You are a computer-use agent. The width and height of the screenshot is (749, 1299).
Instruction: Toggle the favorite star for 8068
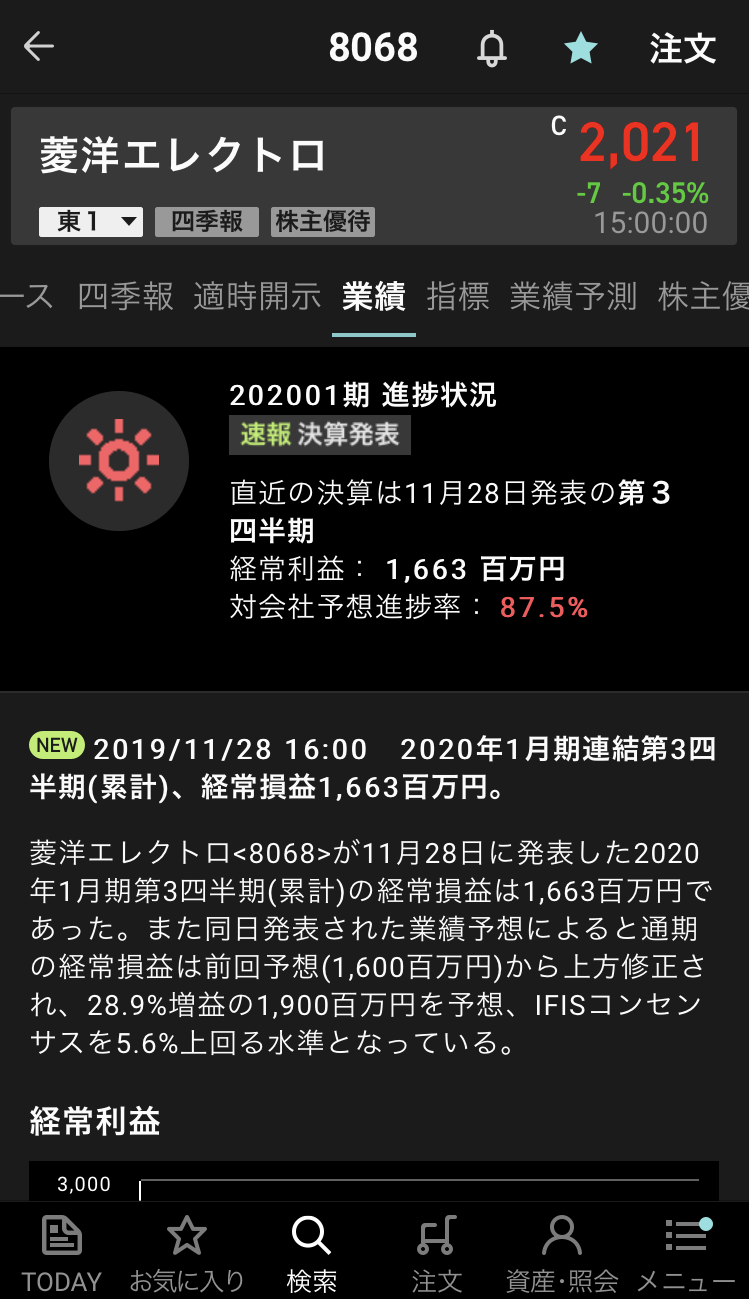(581, 48)
